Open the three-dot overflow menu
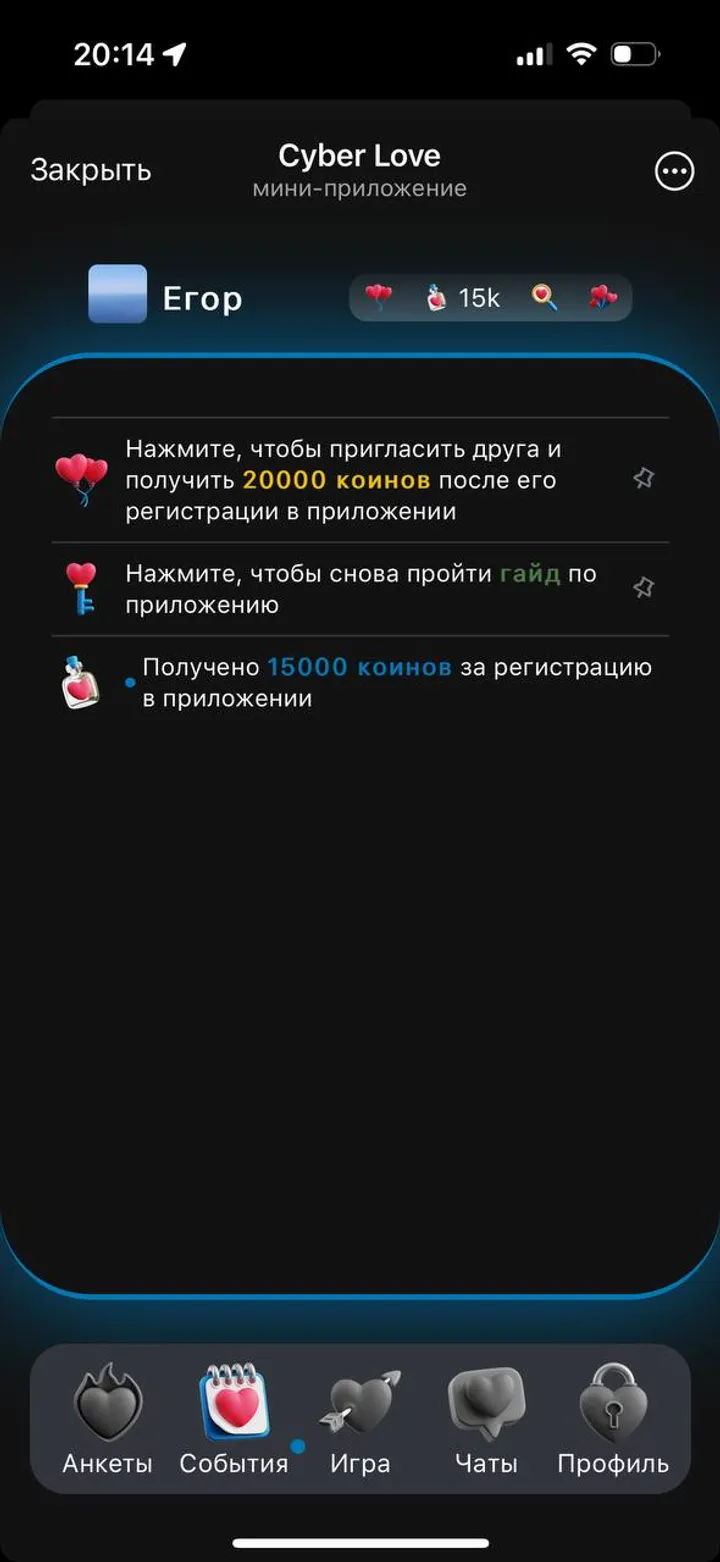This screenshot has height=1562, width=720. (x=674, y=172)
